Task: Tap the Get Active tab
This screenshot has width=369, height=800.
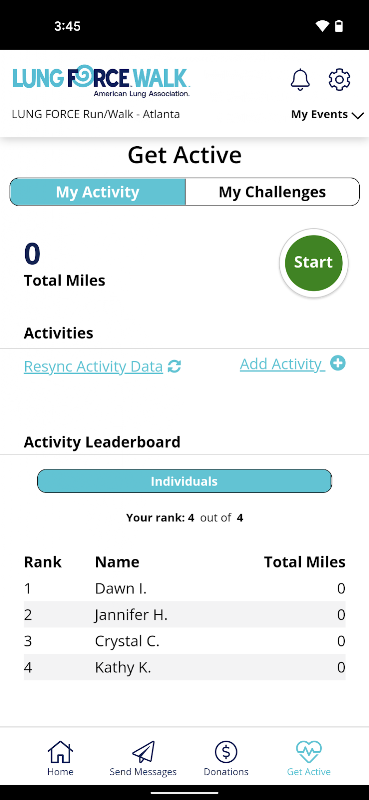Action: tap(309, 758)
